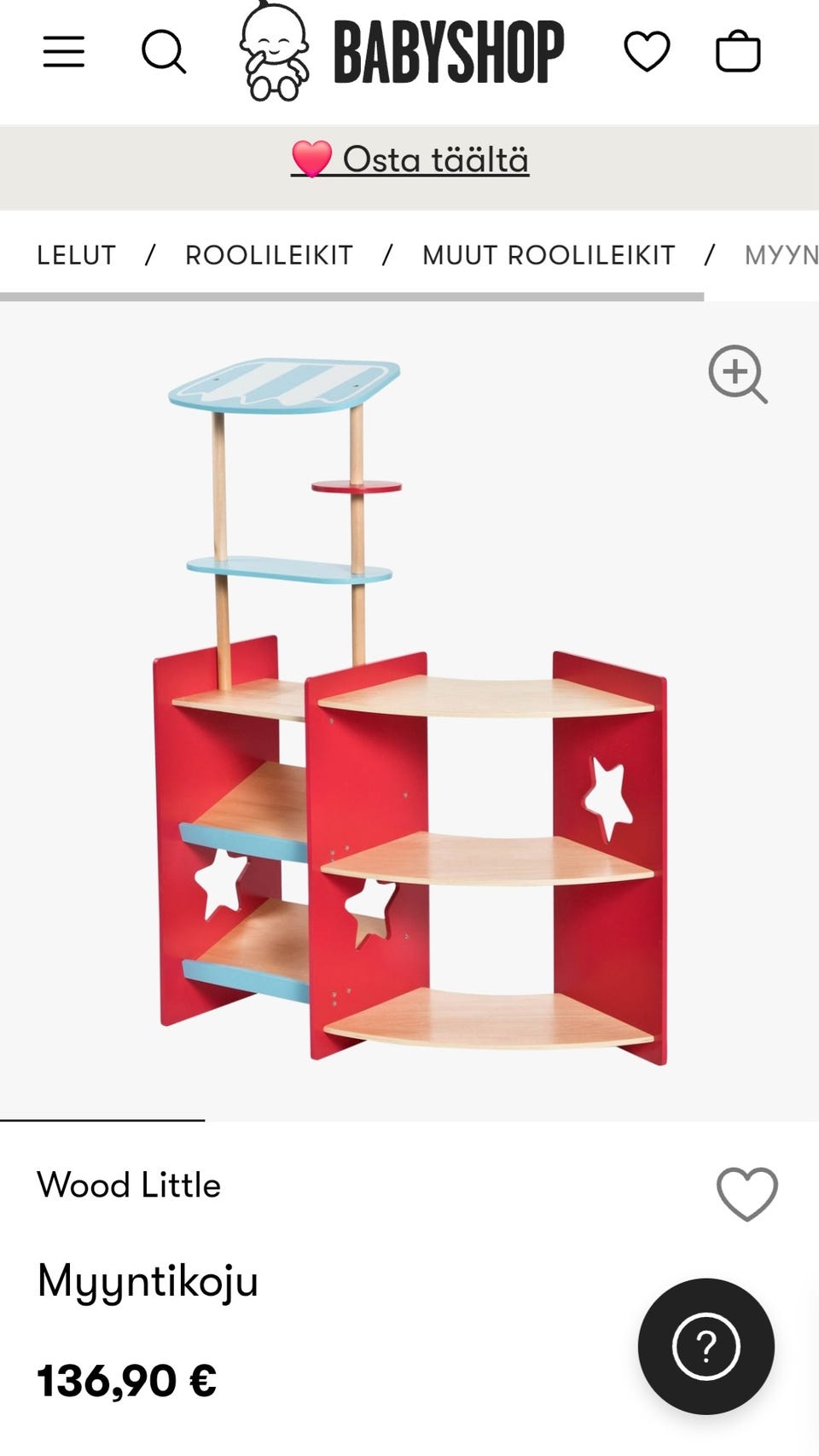Image resolution: width=819 pixels, height=1456 pixels.
Task: Go to the Babyshop home logo
Action: [x=401, y=51]
